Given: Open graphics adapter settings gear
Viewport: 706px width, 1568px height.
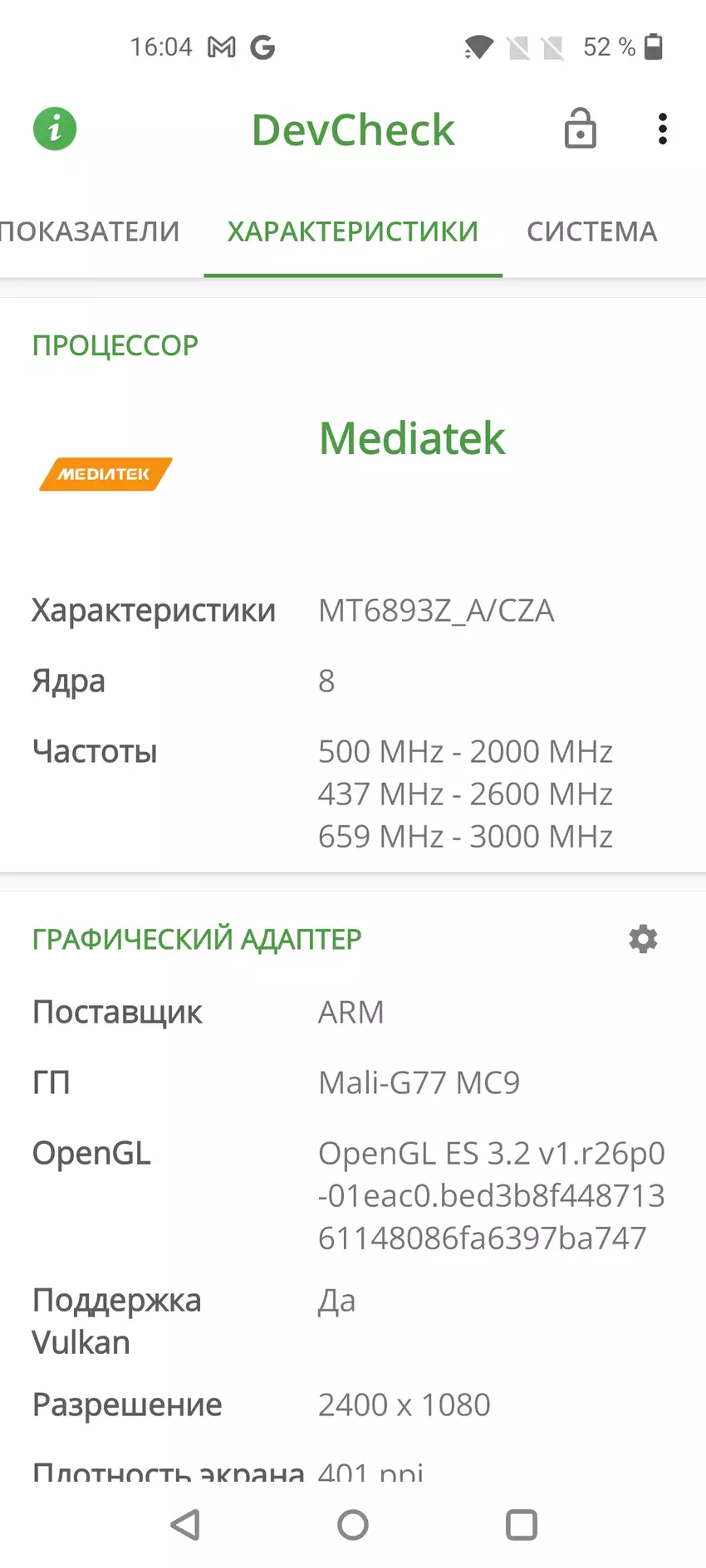Looking at the screenshot, I should click(643, 939).
